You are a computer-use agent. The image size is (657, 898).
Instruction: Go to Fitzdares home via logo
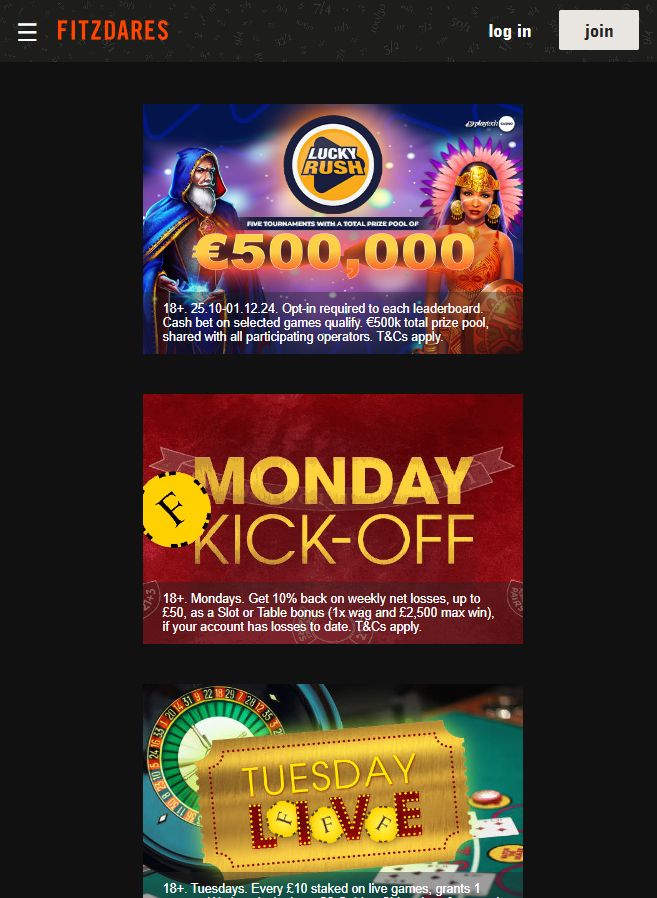113,31
